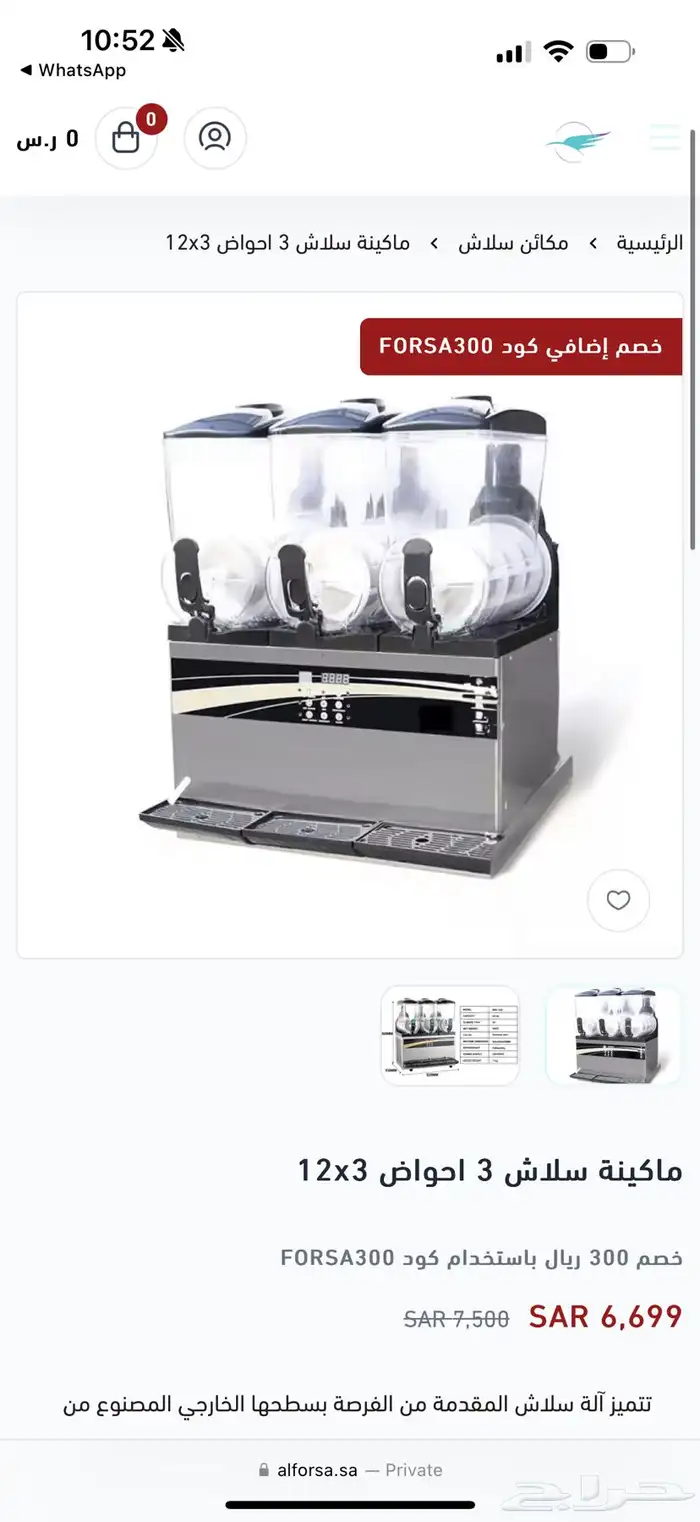Return to WhatsApp
The width and height of the screenshot is (700, 1522).
74,71
